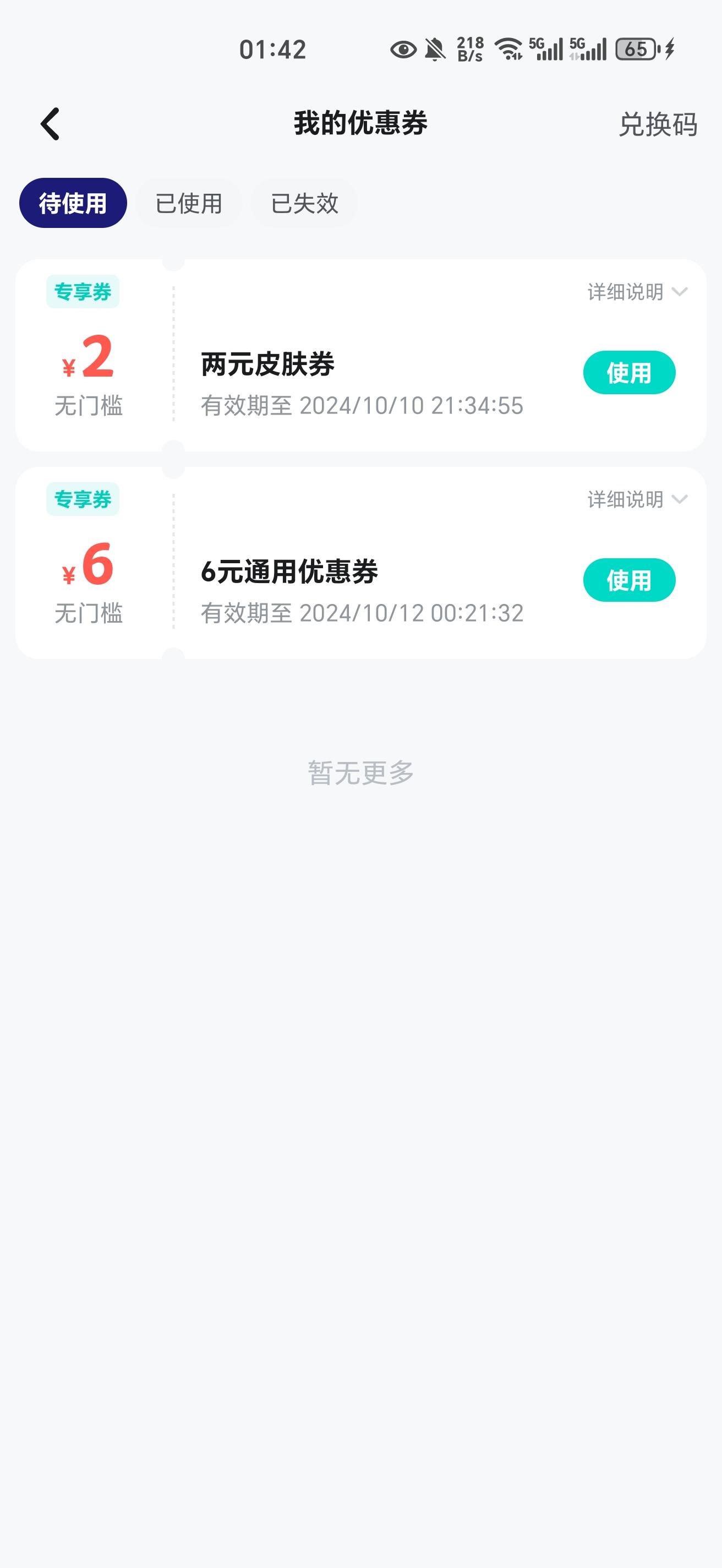
Task: Expand 详细说明 for the 6元通用优惠券
Action: tap(636, 500)
